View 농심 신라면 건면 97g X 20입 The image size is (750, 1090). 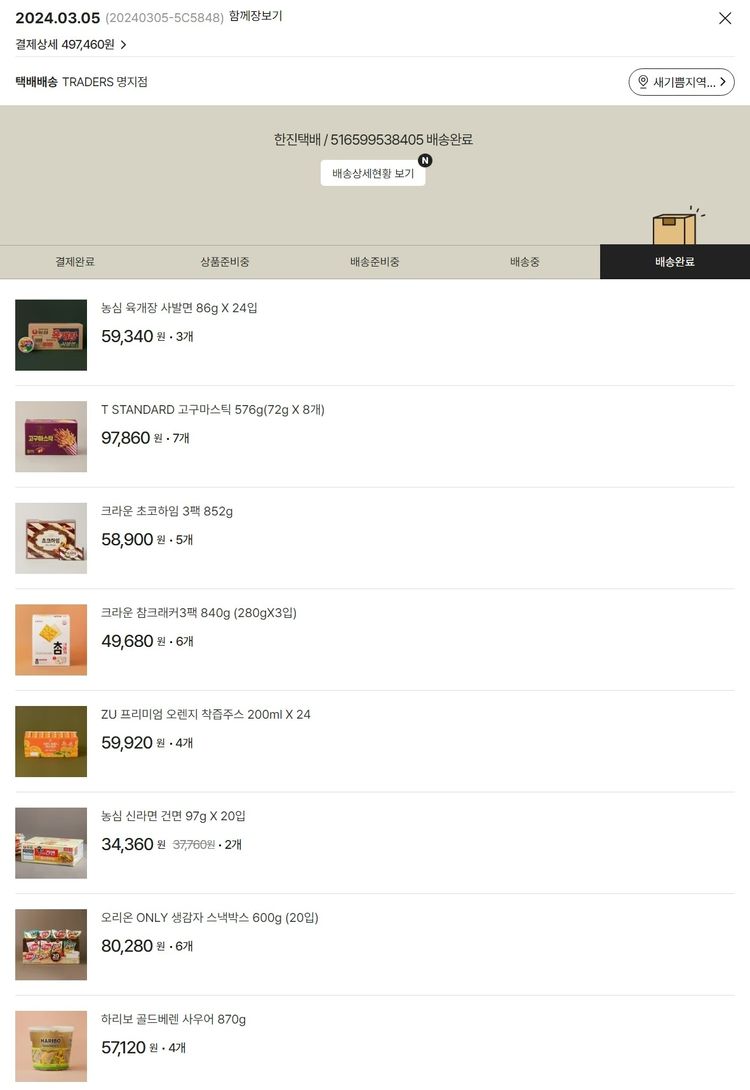click(x=173, y=816)
